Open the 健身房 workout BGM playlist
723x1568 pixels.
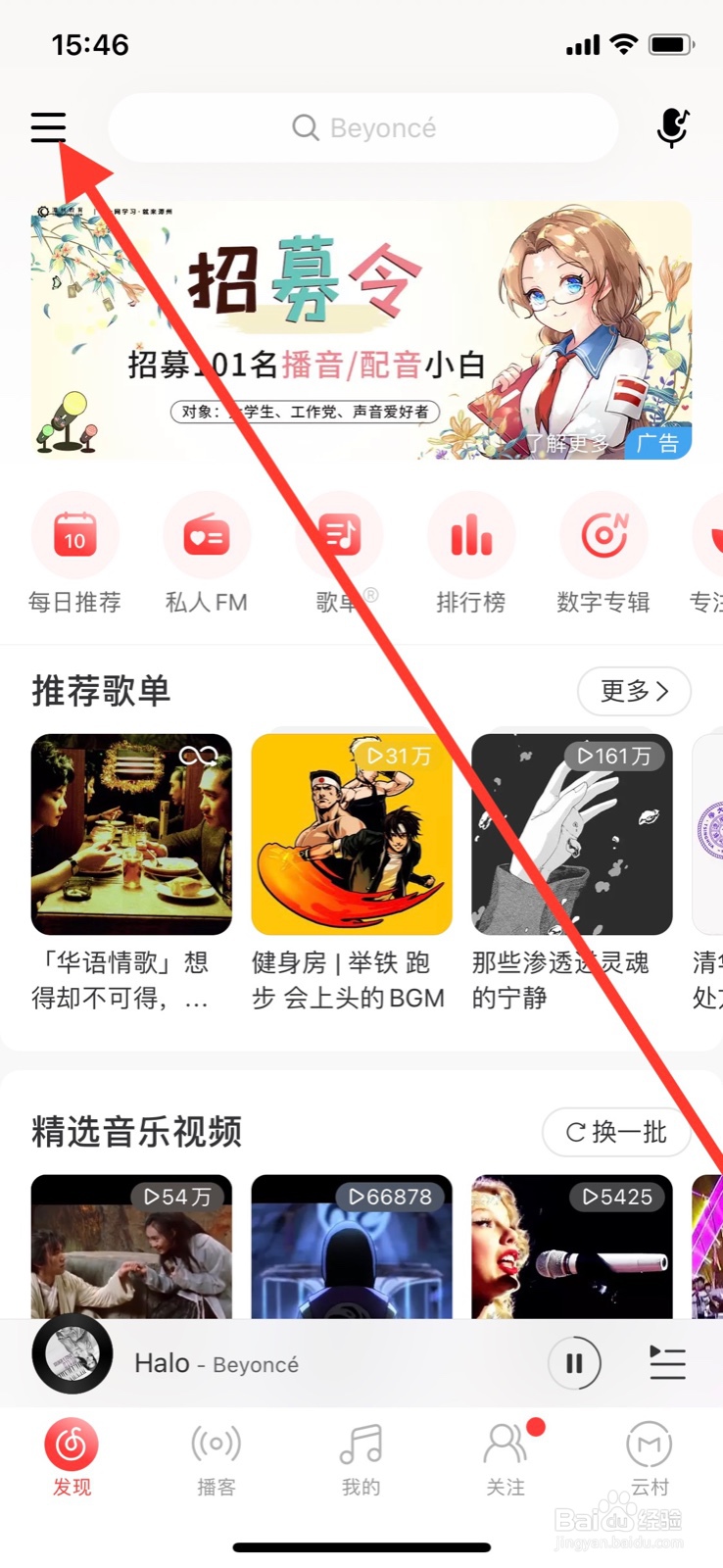coord(351,833)
